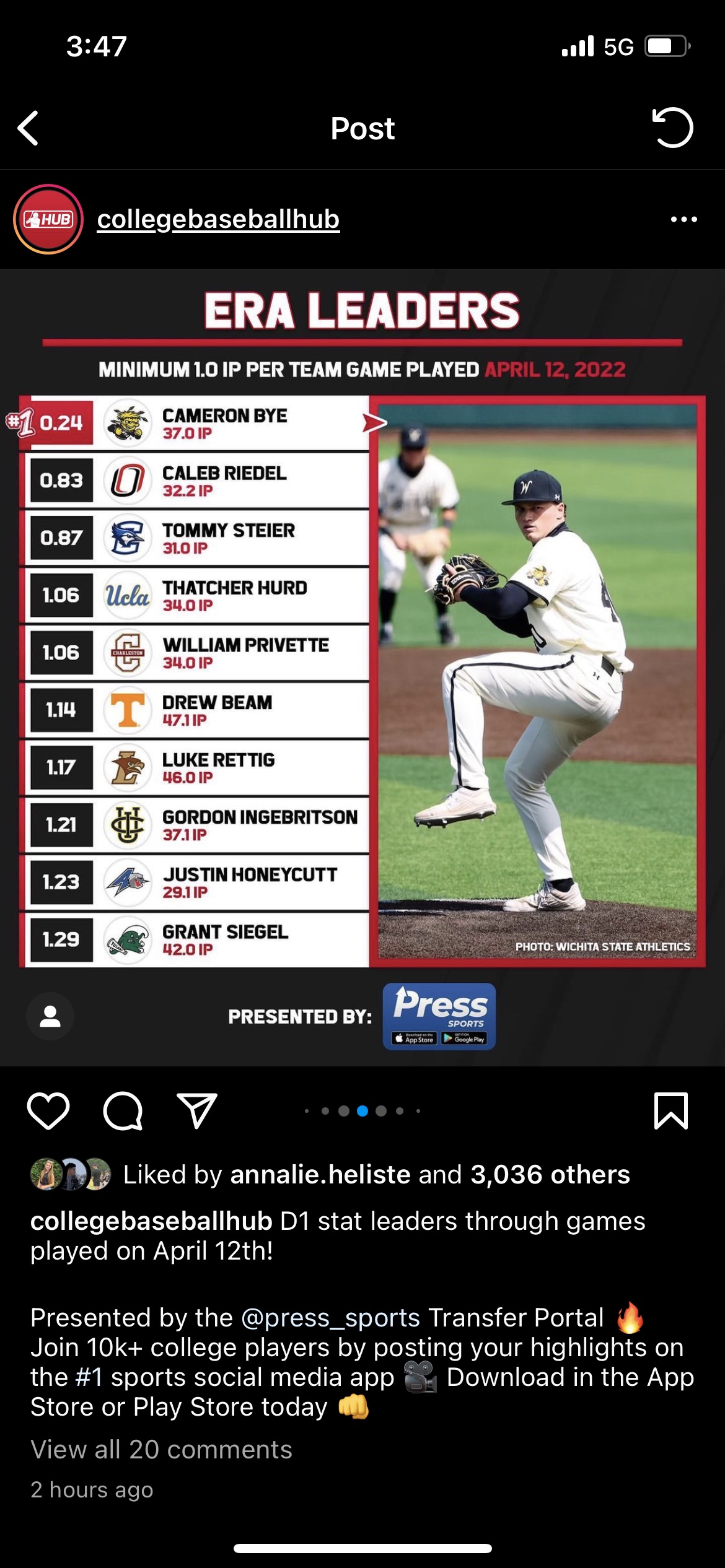
Task: Refresh the post using the reload icon
Action: [672, 128]
